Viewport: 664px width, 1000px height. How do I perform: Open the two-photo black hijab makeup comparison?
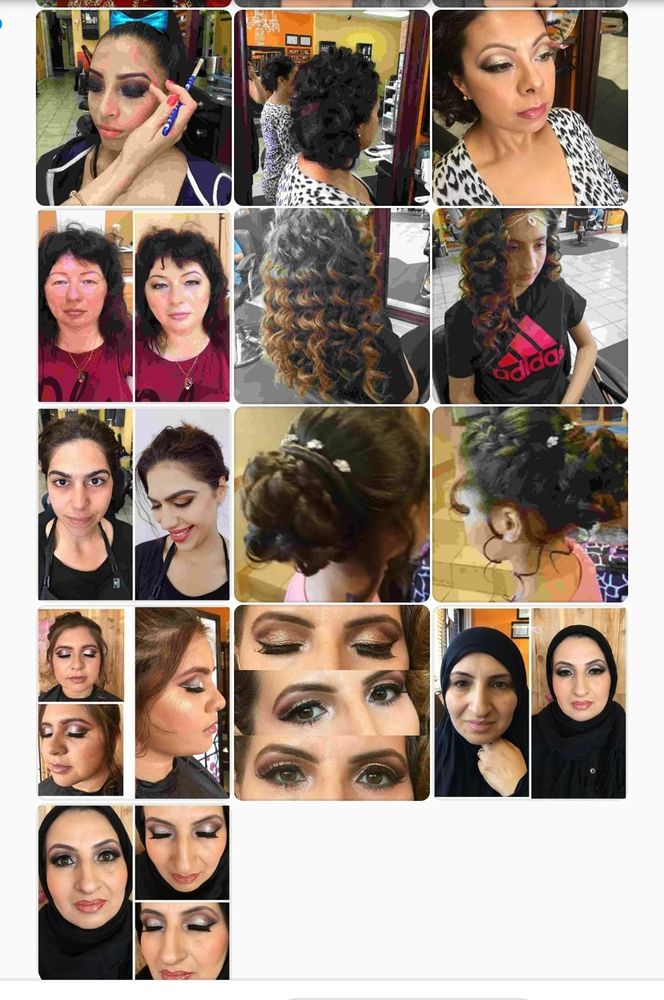pos(530,702)
